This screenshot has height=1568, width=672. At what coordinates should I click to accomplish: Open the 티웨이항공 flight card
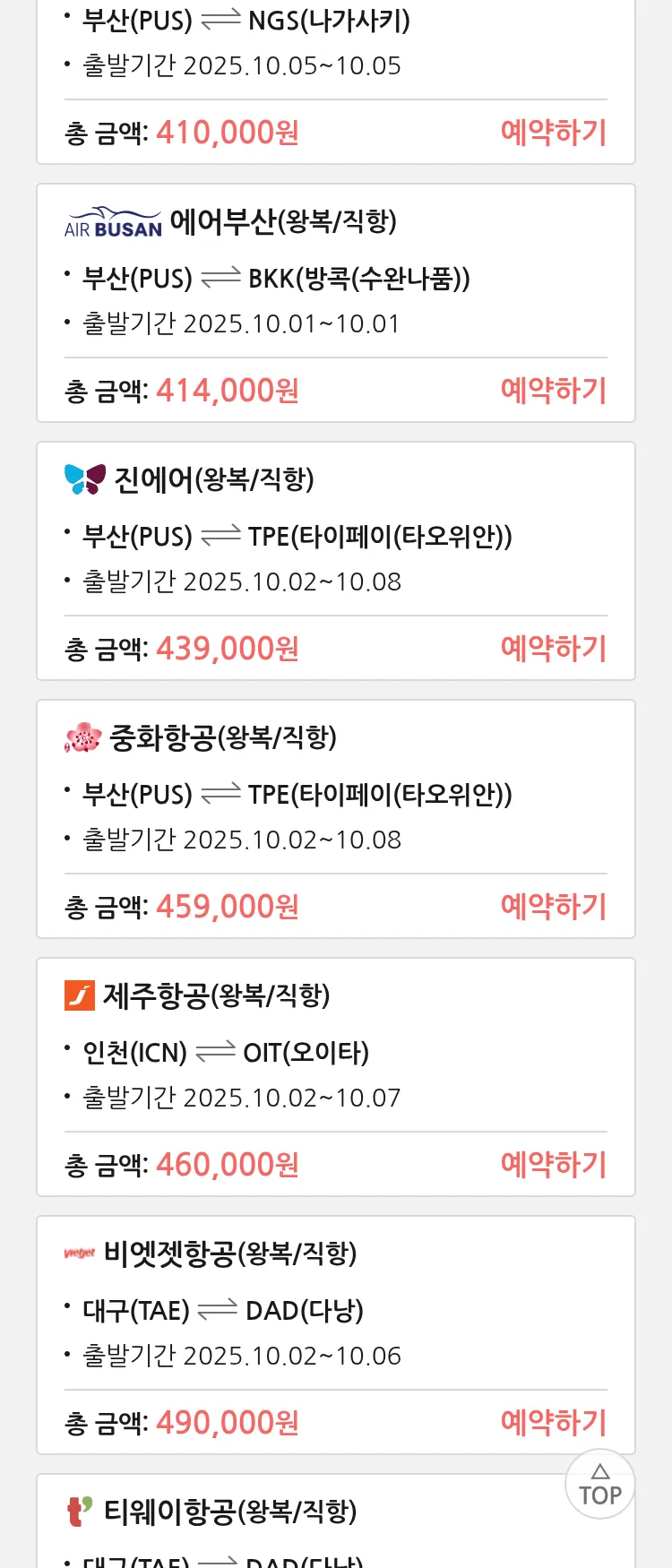[230, 1512]
